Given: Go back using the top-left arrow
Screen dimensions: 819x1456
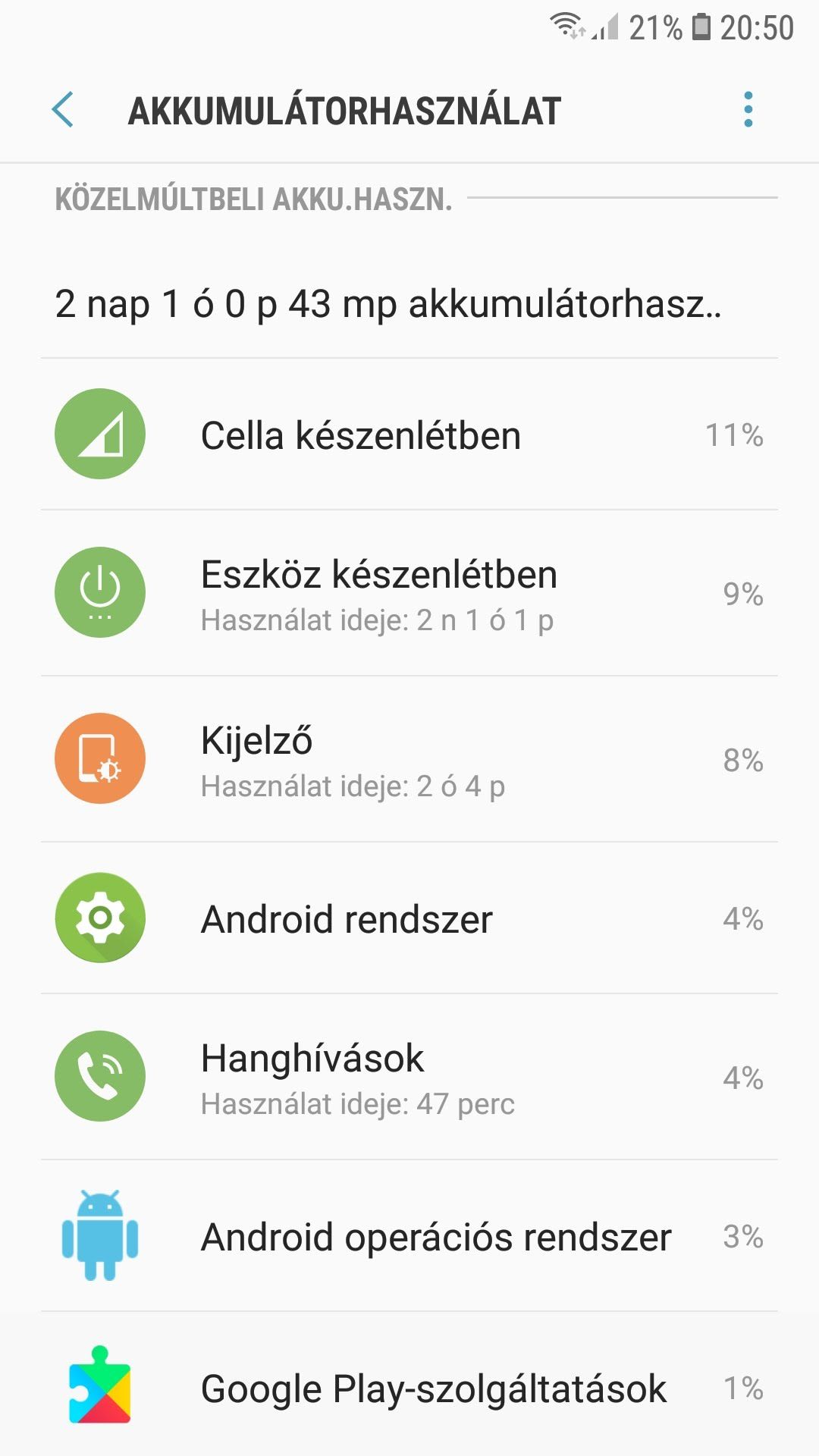Looking at the screenshot, I should coord(63,110).
